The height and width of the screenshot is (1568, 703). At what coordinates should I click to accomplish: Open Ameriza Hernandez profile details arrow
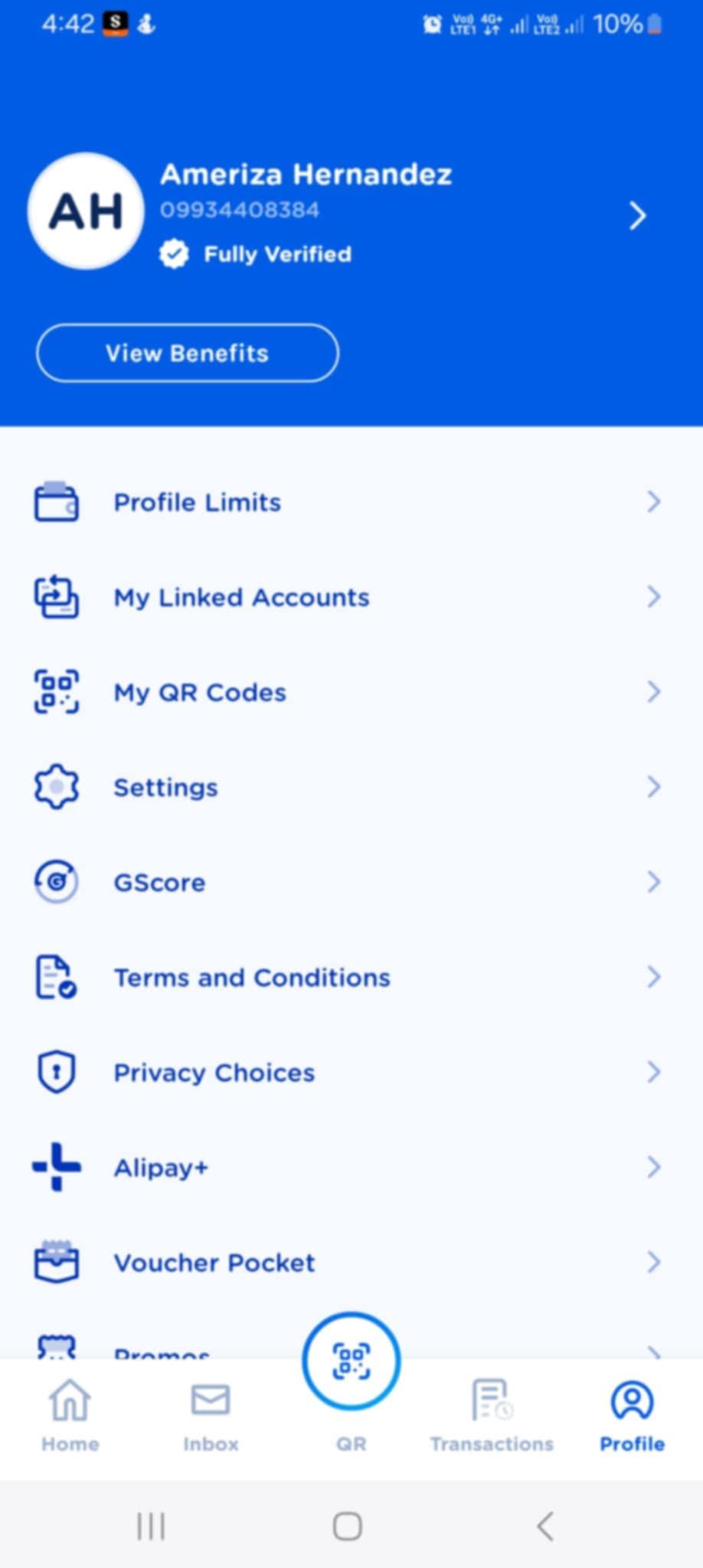pyautogui.click(x=637, y=216)
